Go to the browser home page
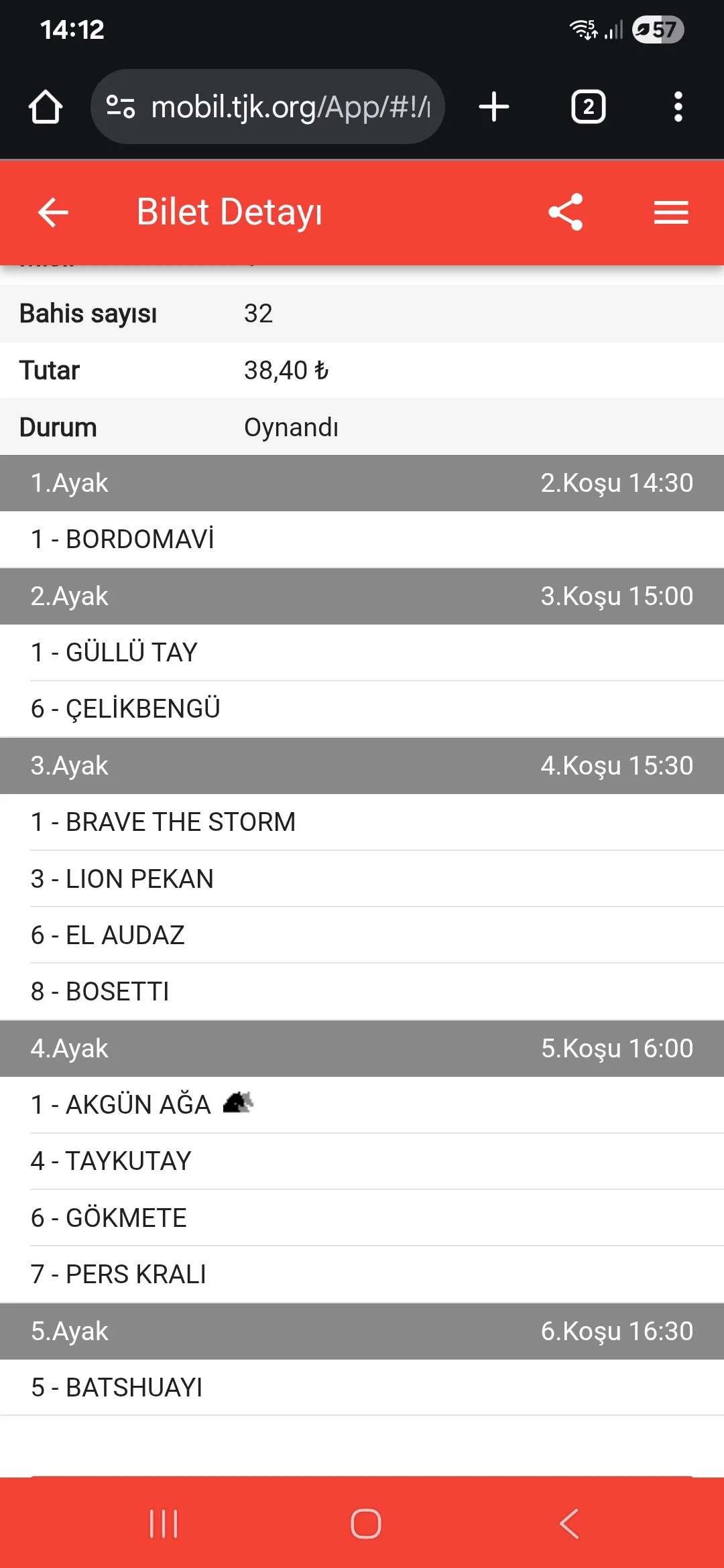The height and width of the screenshot is (1568, 724). pyautogui.click(x=46, y=107)
